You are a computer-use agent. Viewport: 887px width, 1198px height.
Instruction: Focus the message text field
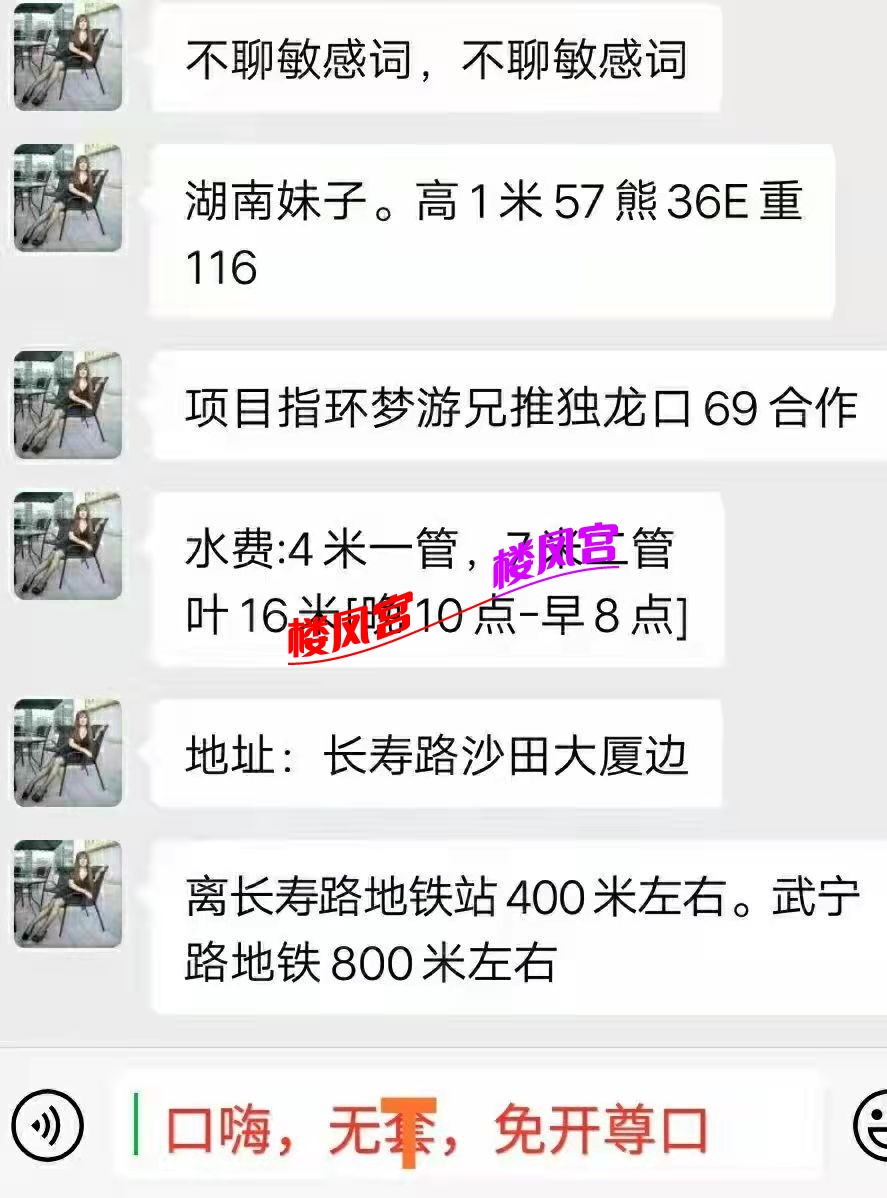[470, 1128]
